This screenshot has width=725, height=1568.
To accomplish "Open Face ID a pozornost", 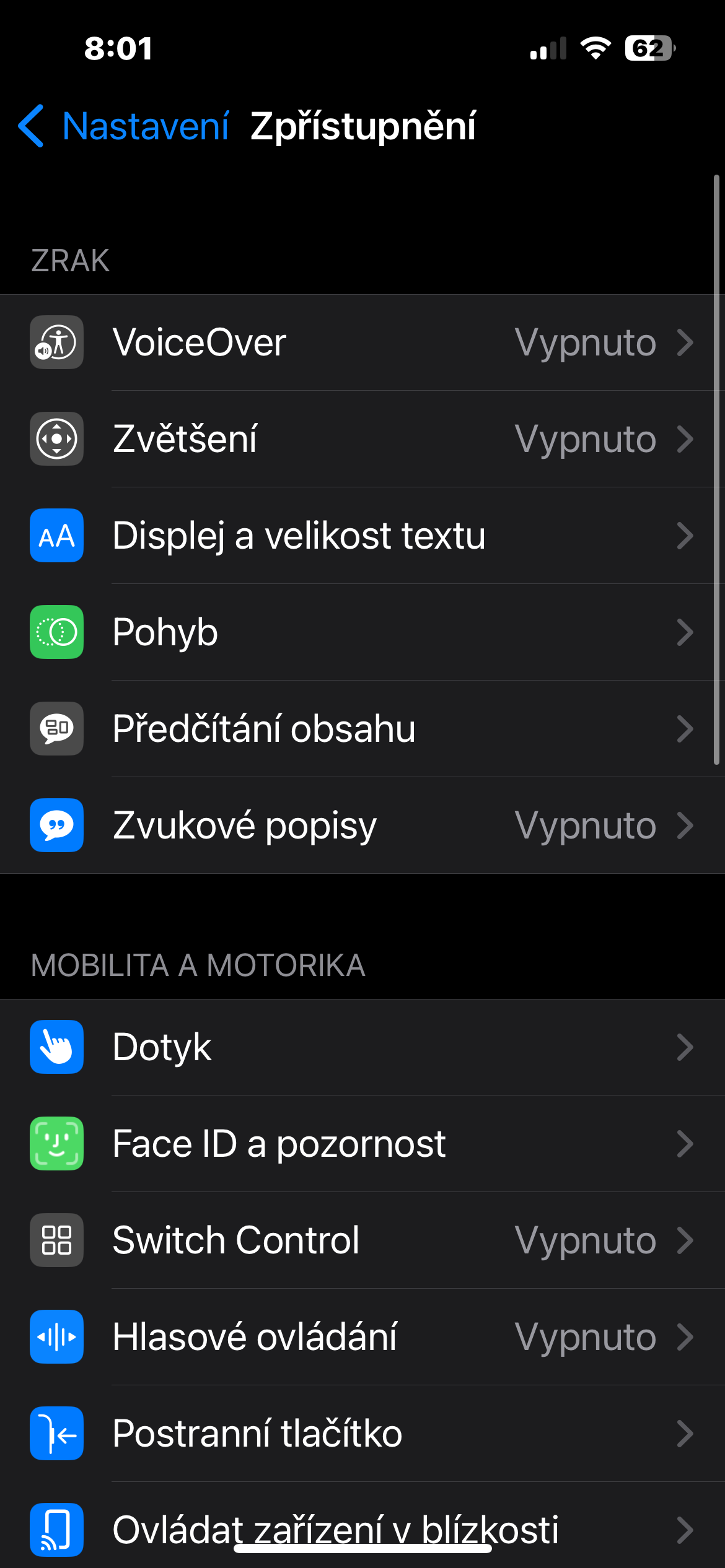I will click(x=362, y=1144).
